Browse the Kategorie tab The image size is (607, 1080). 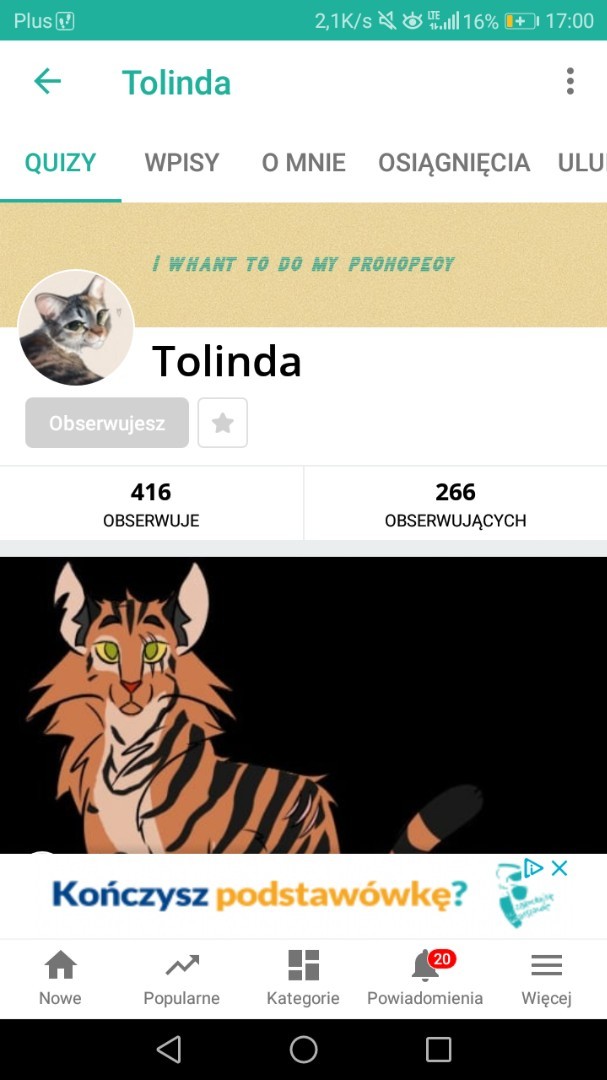303,978
